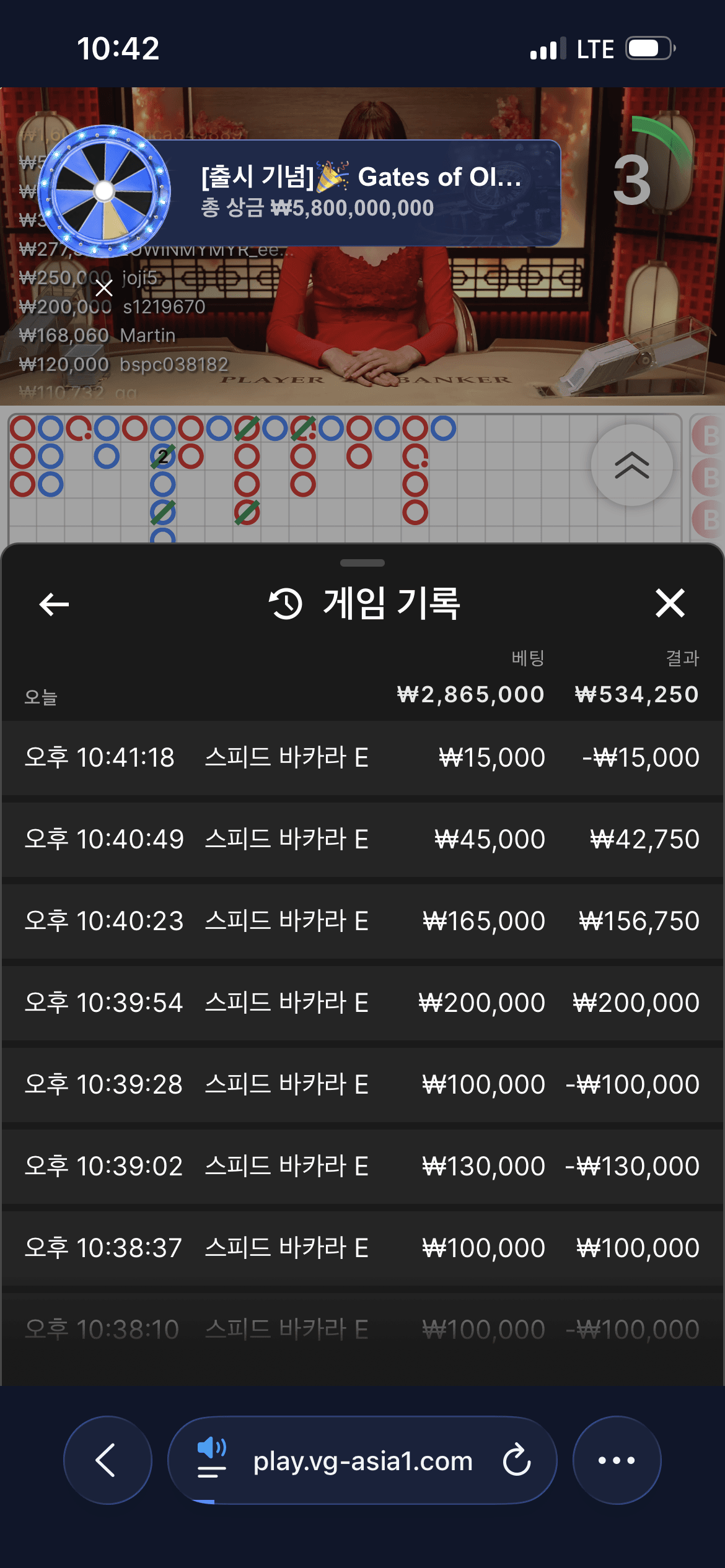Open the 오후 10:40:49 game record
Viewport: 725px width, 1568px height.
[x=362, y=839]
